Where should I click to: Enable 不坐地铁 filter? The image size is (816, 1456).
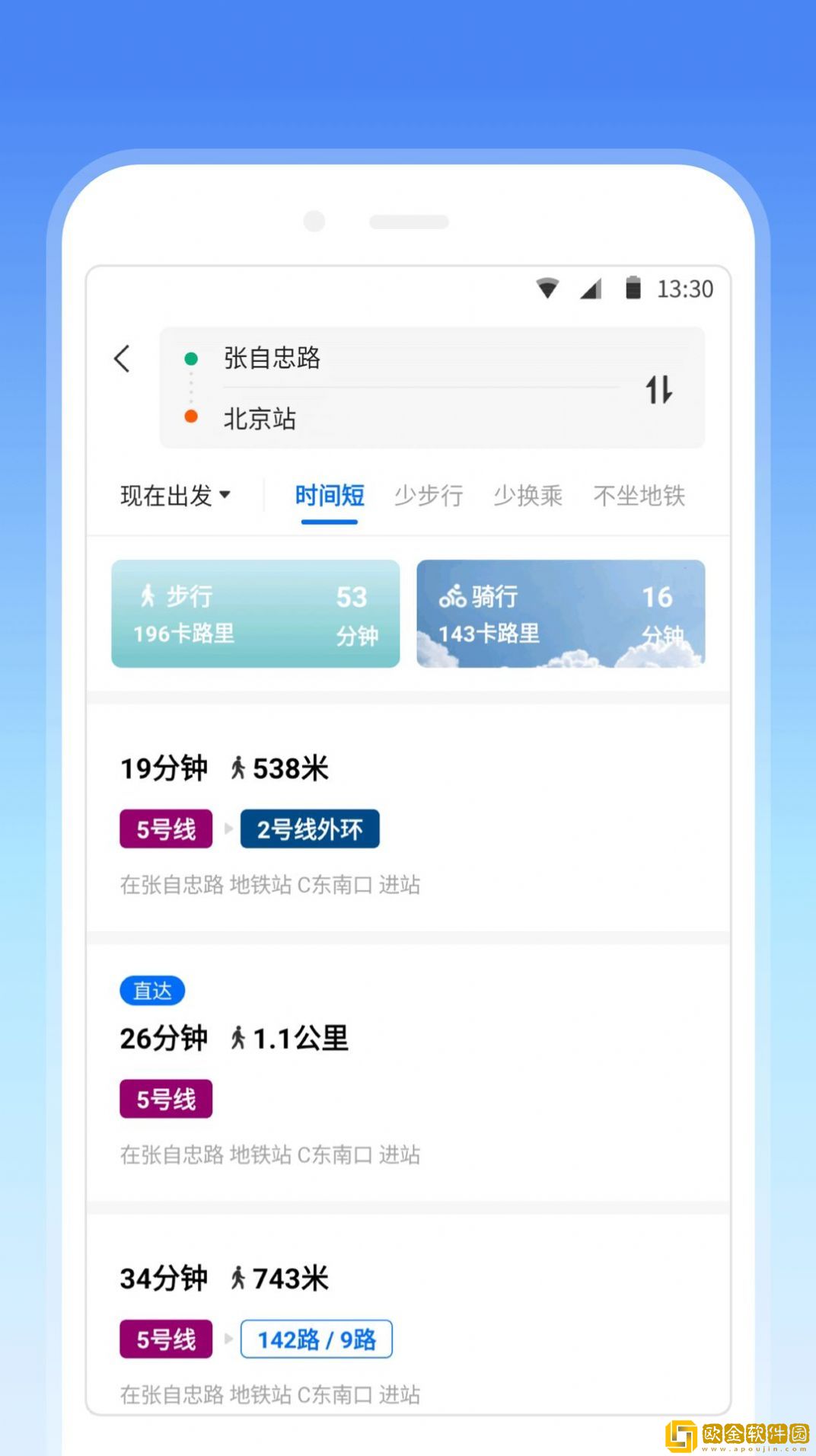[x=639, y=495]
